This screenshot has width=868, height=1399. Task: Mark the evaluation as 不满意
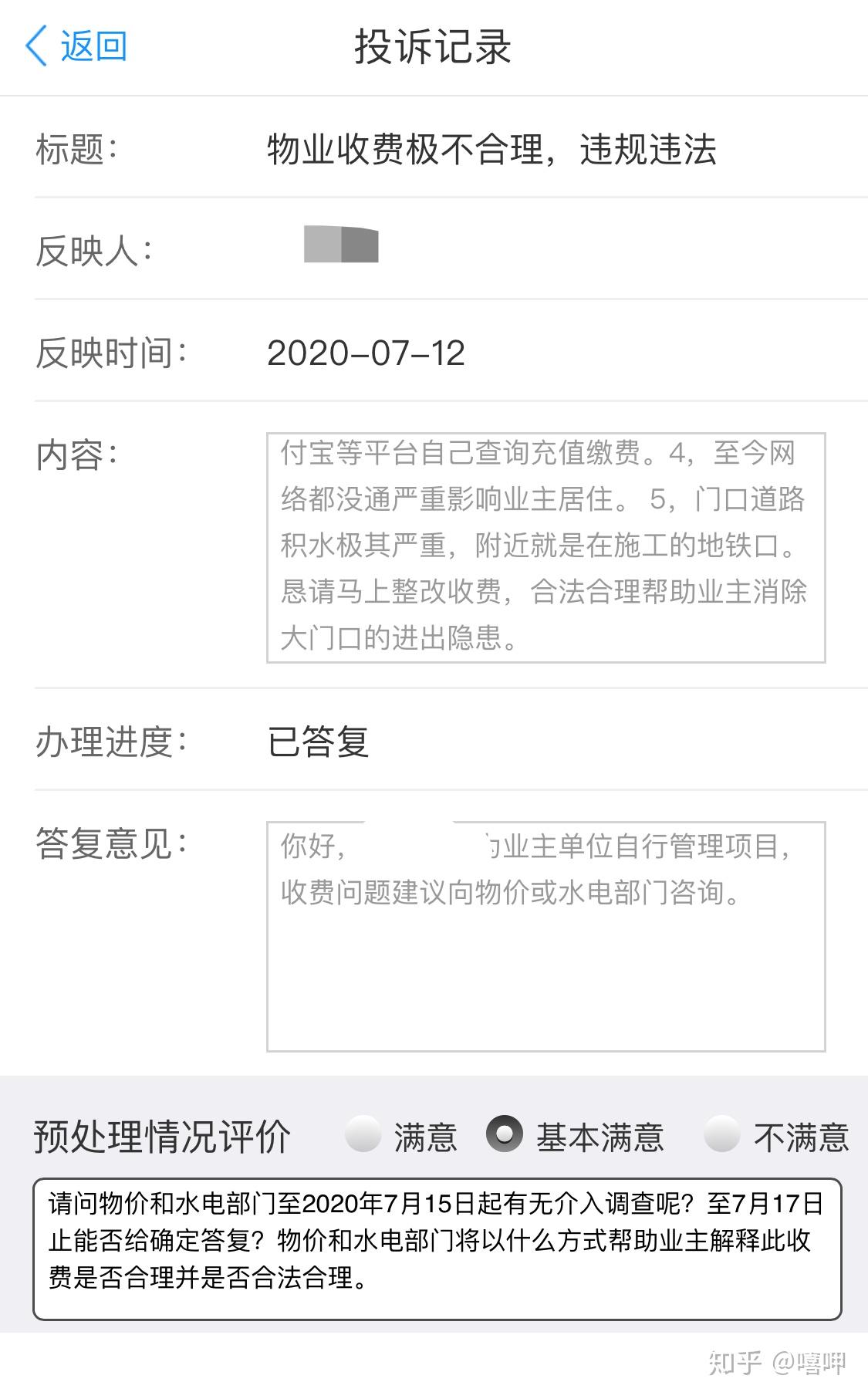[x=721, y=1134]
